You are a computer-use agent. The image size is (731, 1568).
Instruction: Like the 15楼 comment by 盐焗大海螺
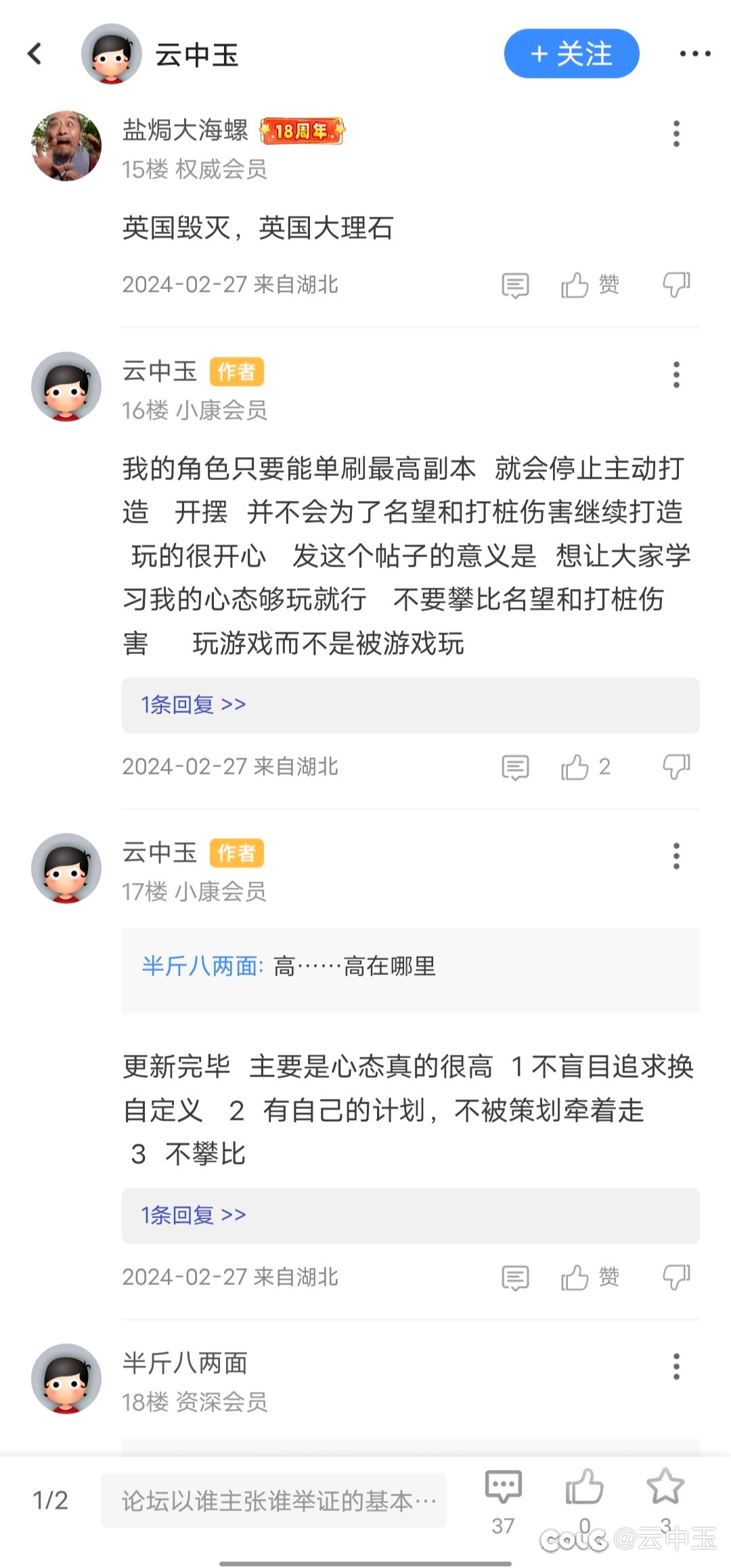click(x=590, y=285)
